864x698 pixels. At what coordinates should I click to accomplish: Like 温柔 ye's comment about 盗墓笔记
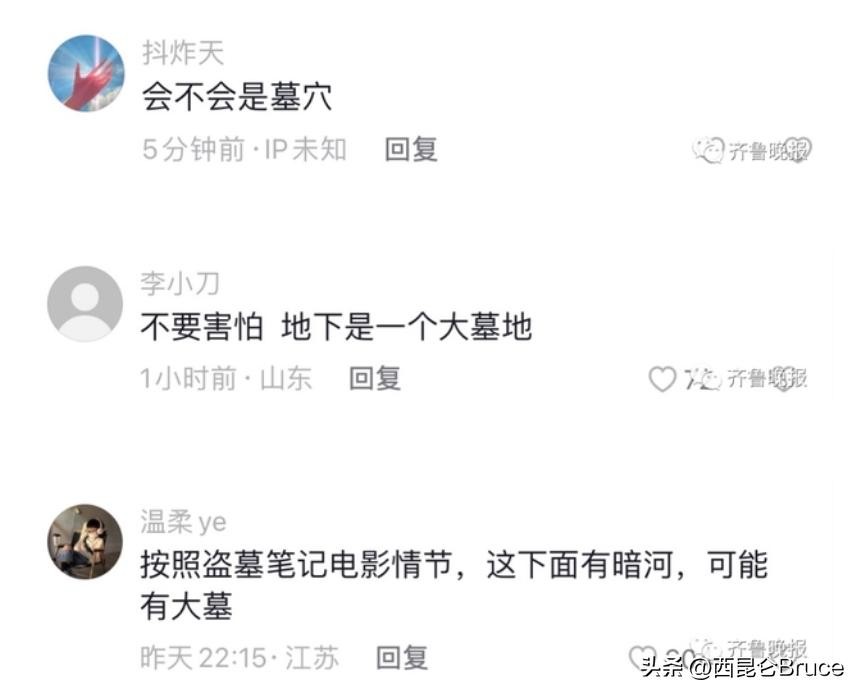[x=642, y=657]
